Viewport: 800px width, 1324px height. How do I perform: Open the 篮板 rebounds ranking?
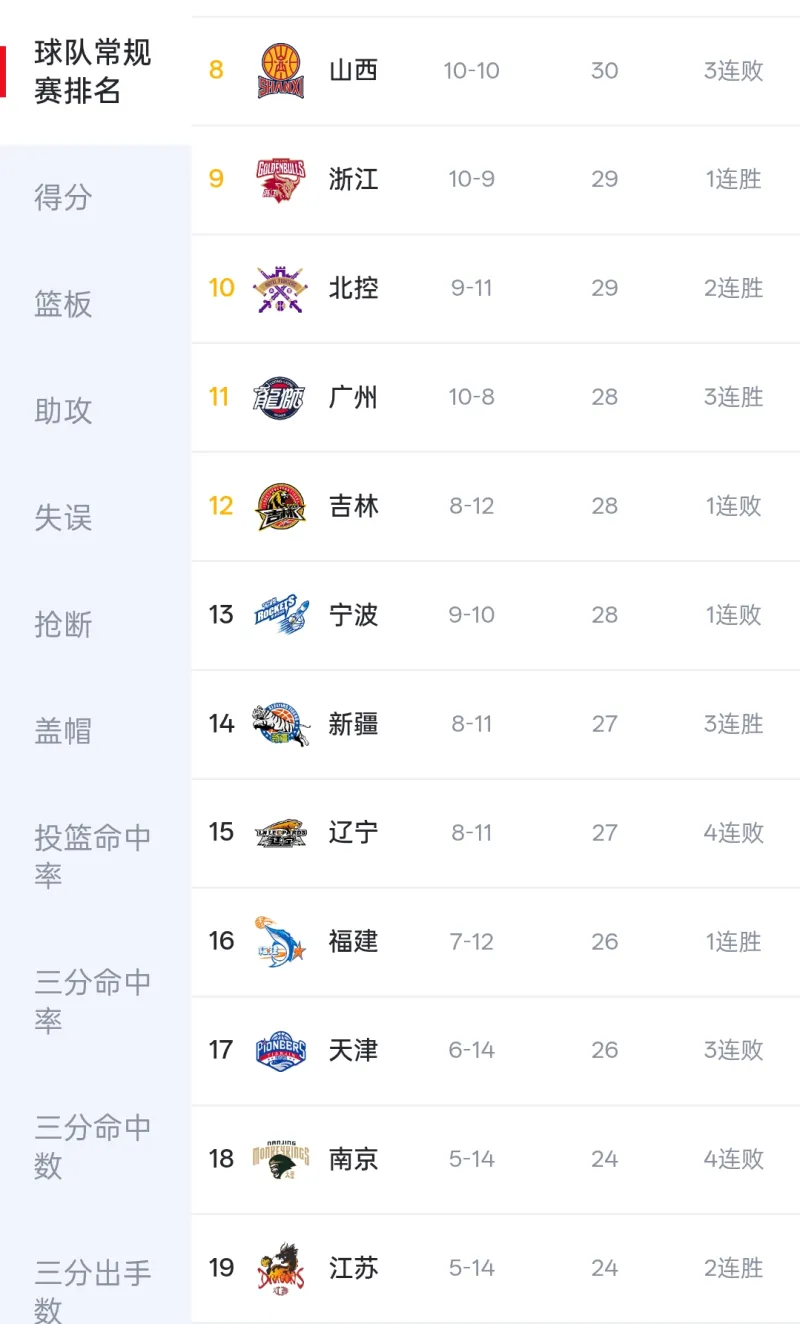click(63, 305)
